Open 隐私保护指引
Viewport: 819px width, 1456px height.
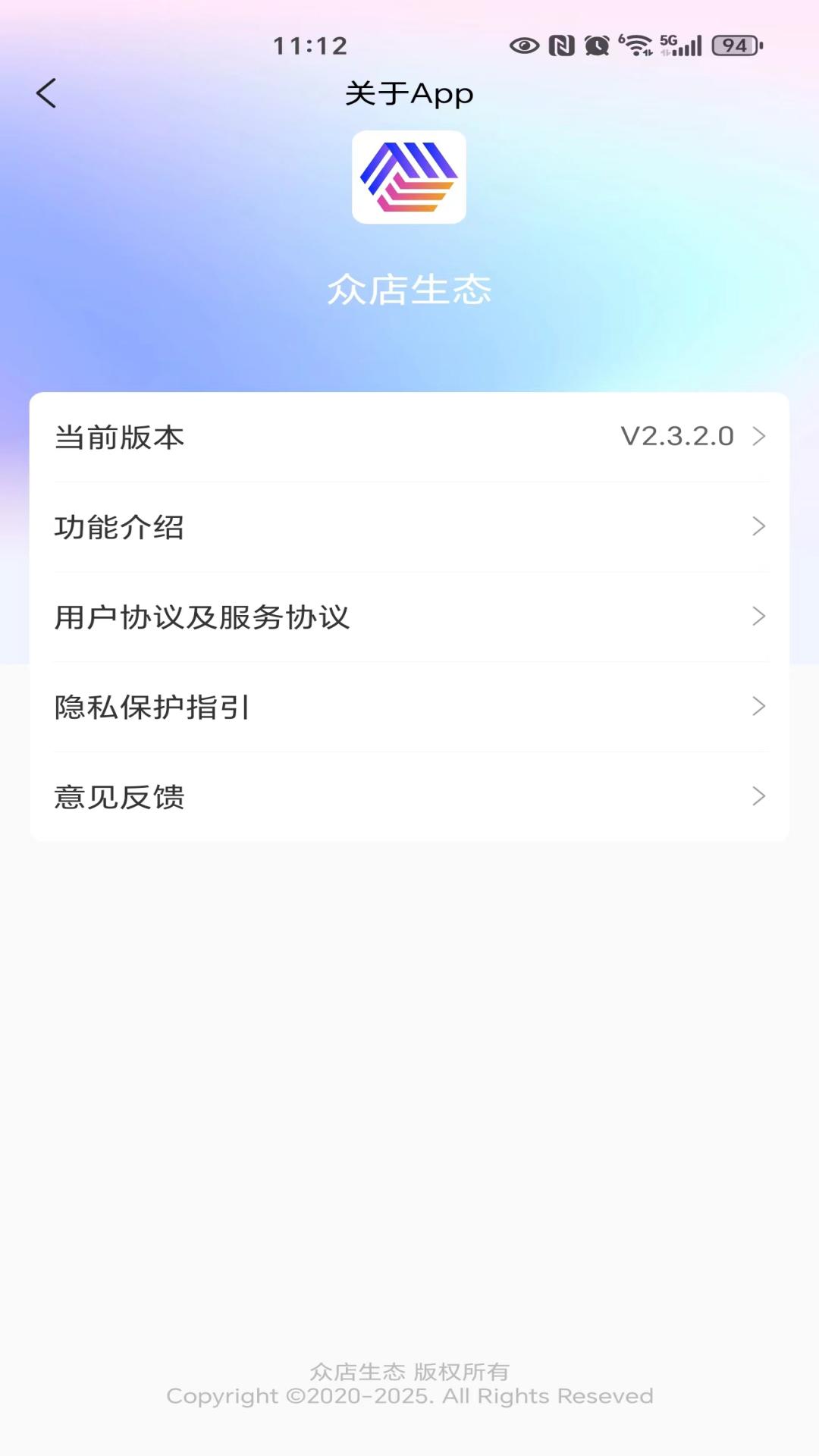pyautogui.click(x=409, y=707)
